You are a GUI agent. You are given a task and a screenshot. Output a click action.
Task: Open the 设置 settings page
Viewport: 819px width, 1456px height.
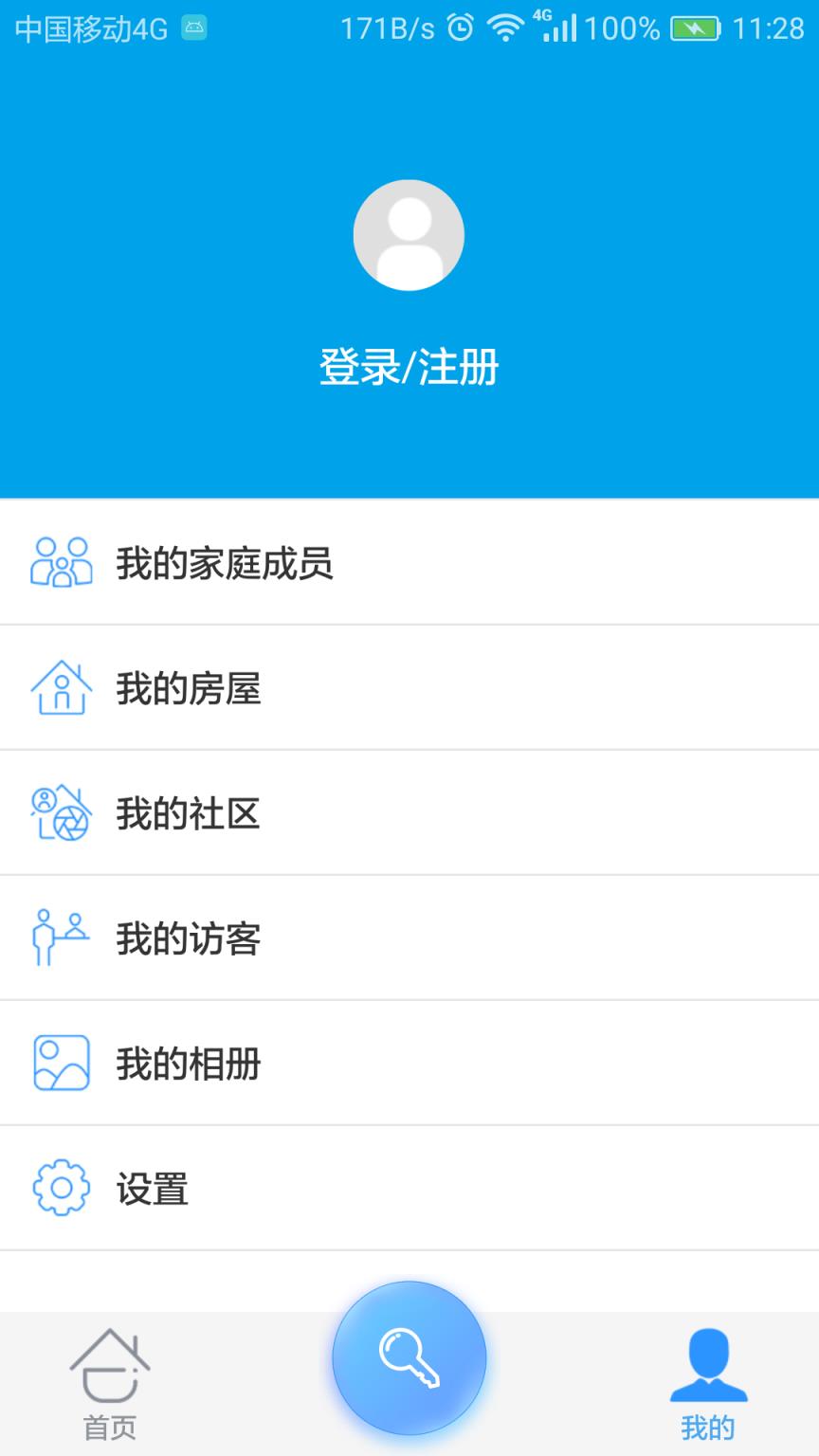point(152,1188)
